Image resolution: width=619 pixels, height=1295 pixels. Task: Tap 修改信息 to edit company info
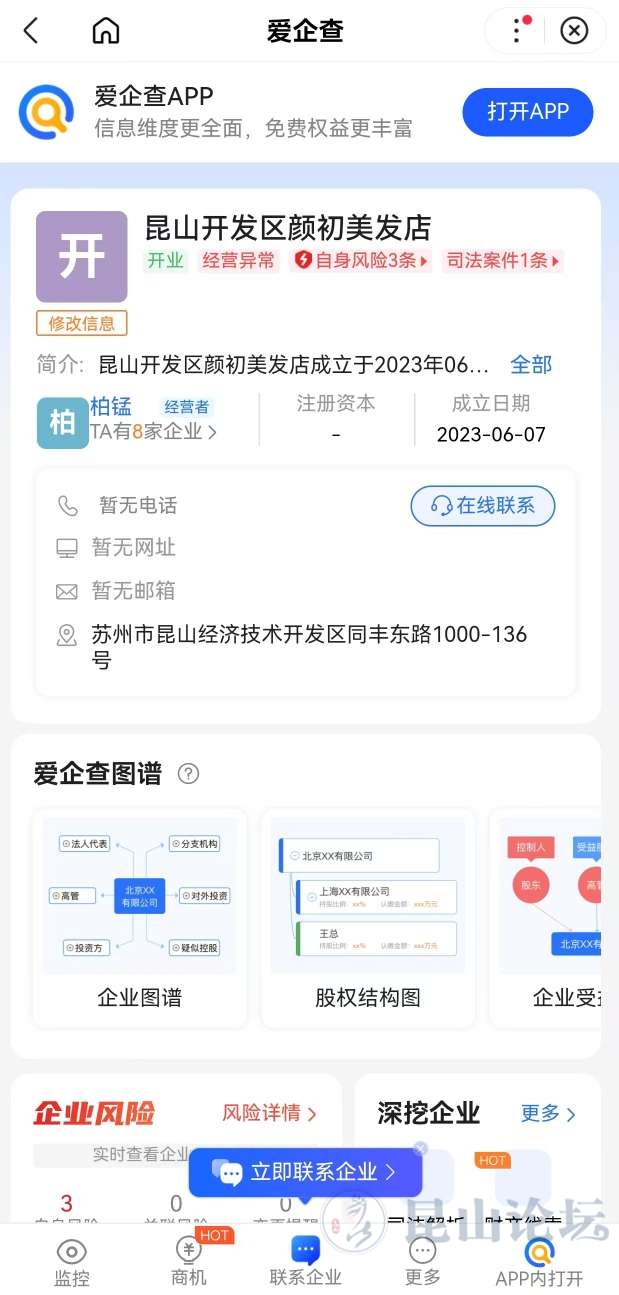tap(82, 323)
